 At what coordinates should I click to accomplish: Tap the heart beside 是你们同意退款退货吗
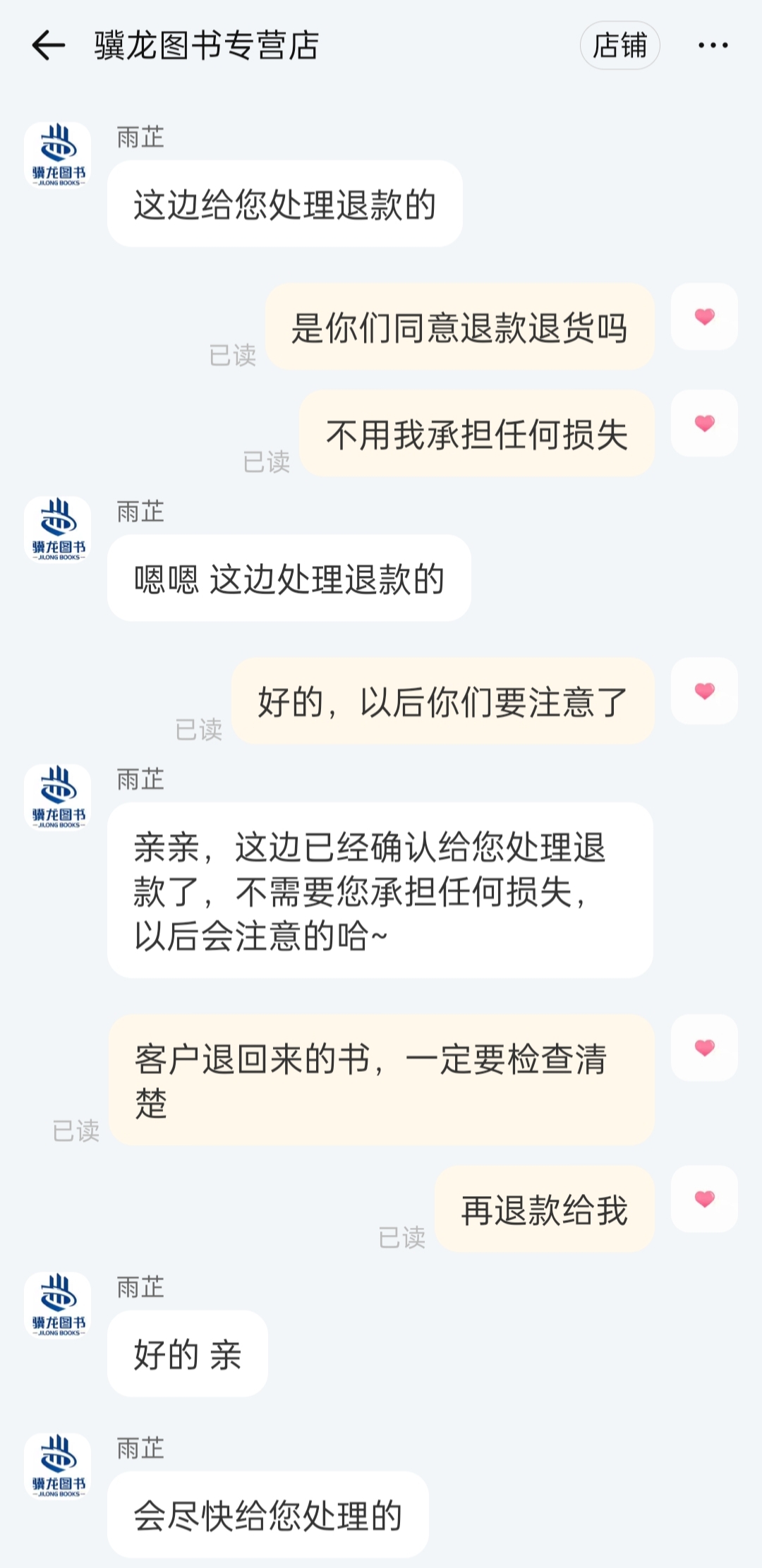[704, 317]
